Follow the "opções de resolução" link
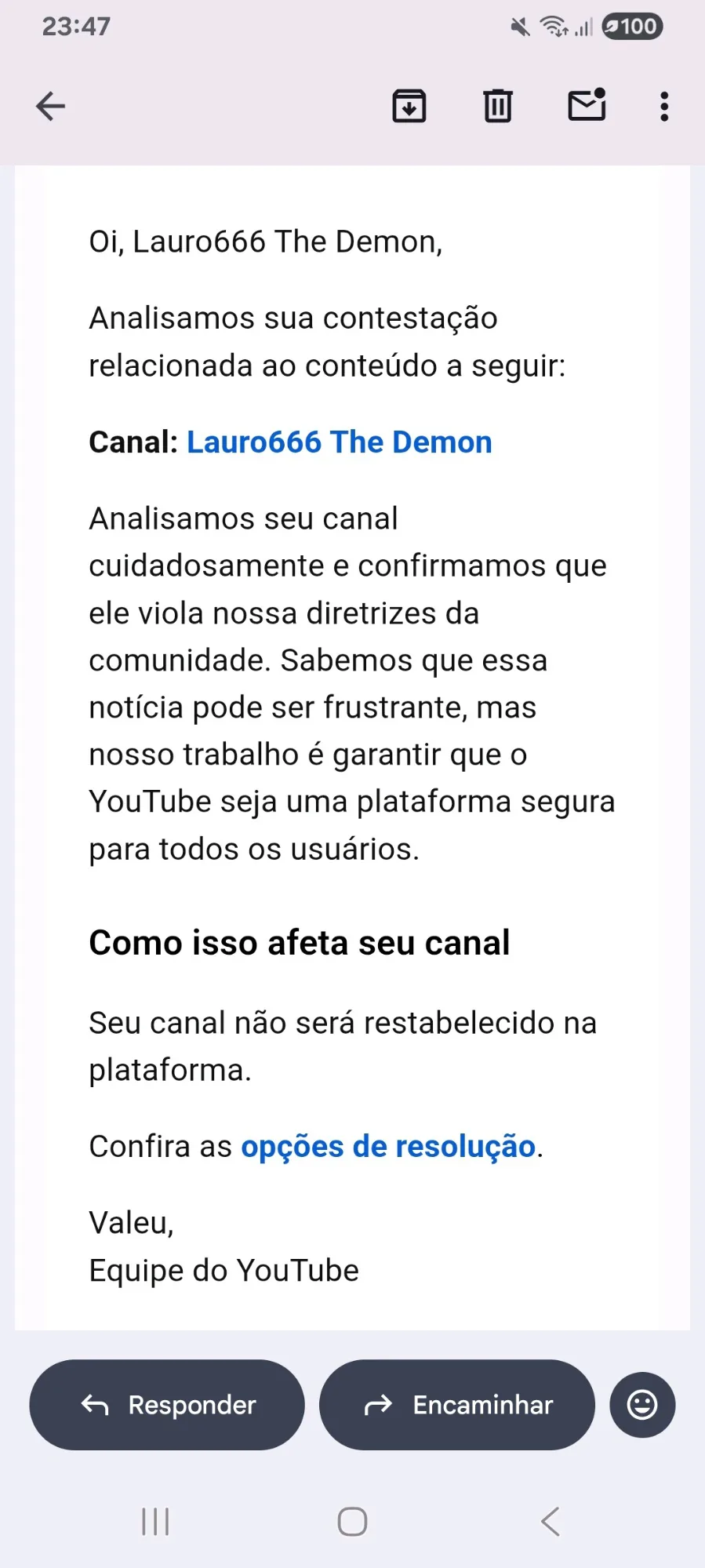The height and width of the screenshot is (1568, 705). coord(388,1147)
